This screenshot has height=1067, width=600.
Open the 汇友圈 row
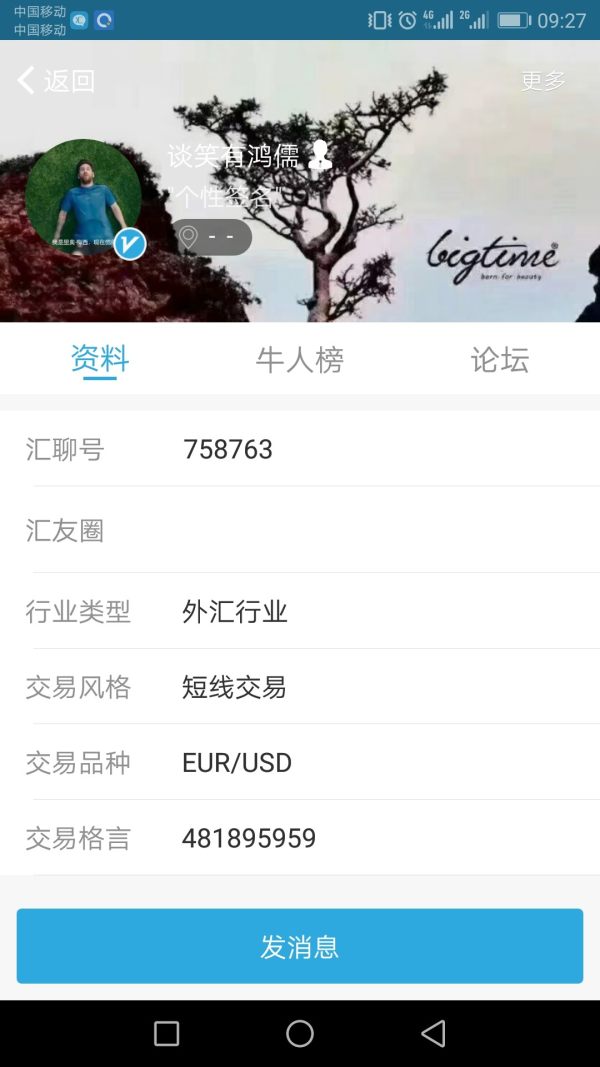(x=300, y=530)
